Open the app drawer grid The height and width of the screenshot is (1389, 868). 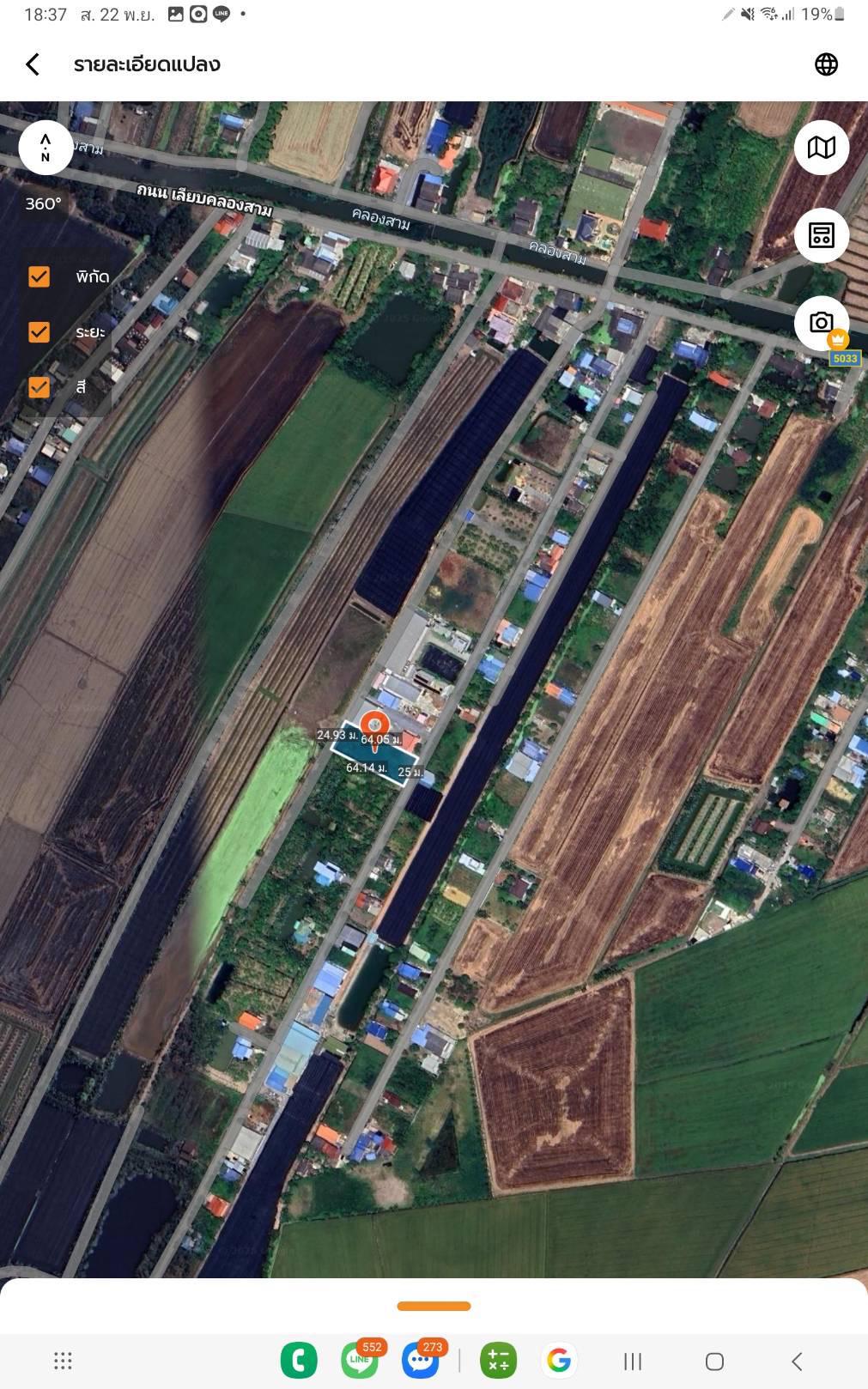tap(63, 1361)
